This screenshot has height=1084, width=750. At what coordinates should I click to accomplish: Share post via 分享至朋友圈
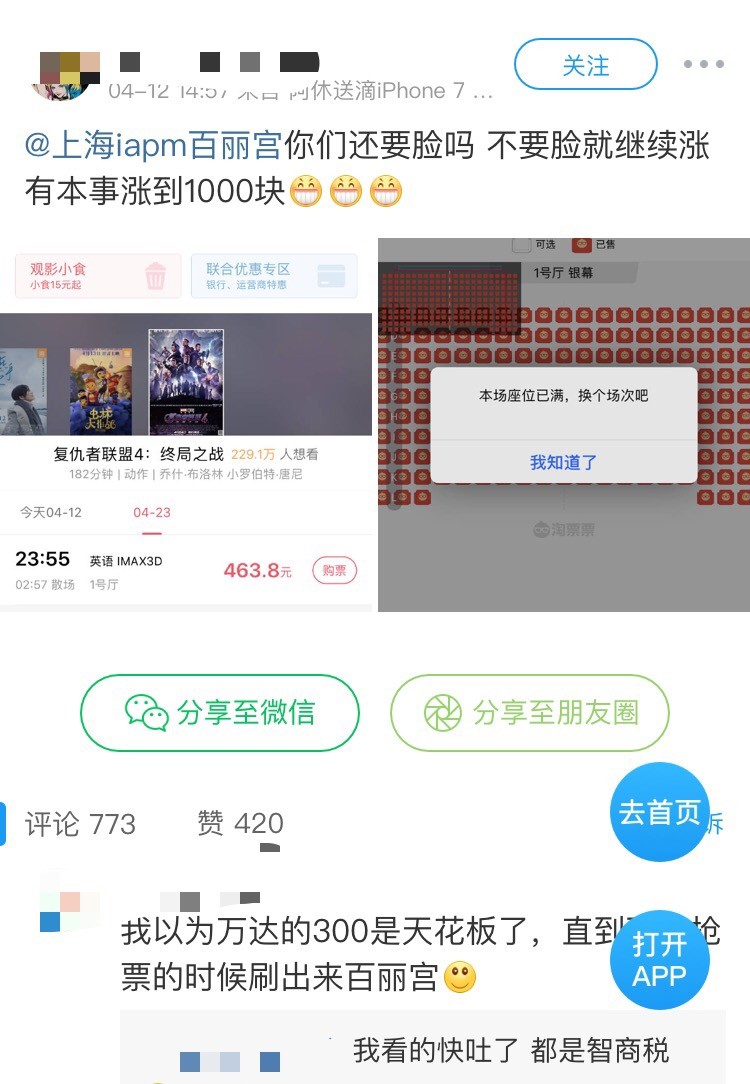[529, 713]
